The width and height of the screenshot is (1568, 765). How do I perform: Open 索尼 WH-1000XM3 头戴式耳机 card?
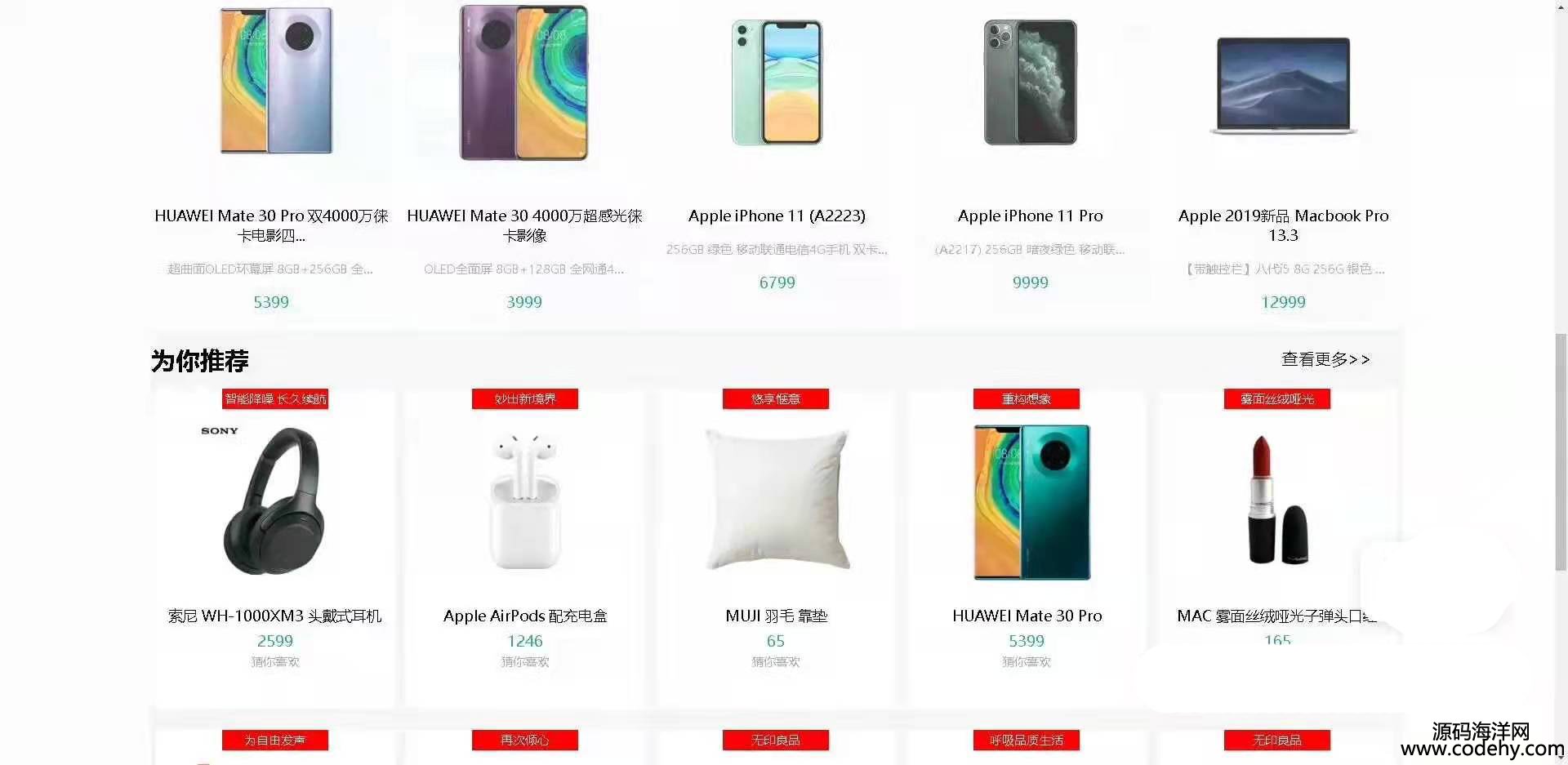[274, 616]
